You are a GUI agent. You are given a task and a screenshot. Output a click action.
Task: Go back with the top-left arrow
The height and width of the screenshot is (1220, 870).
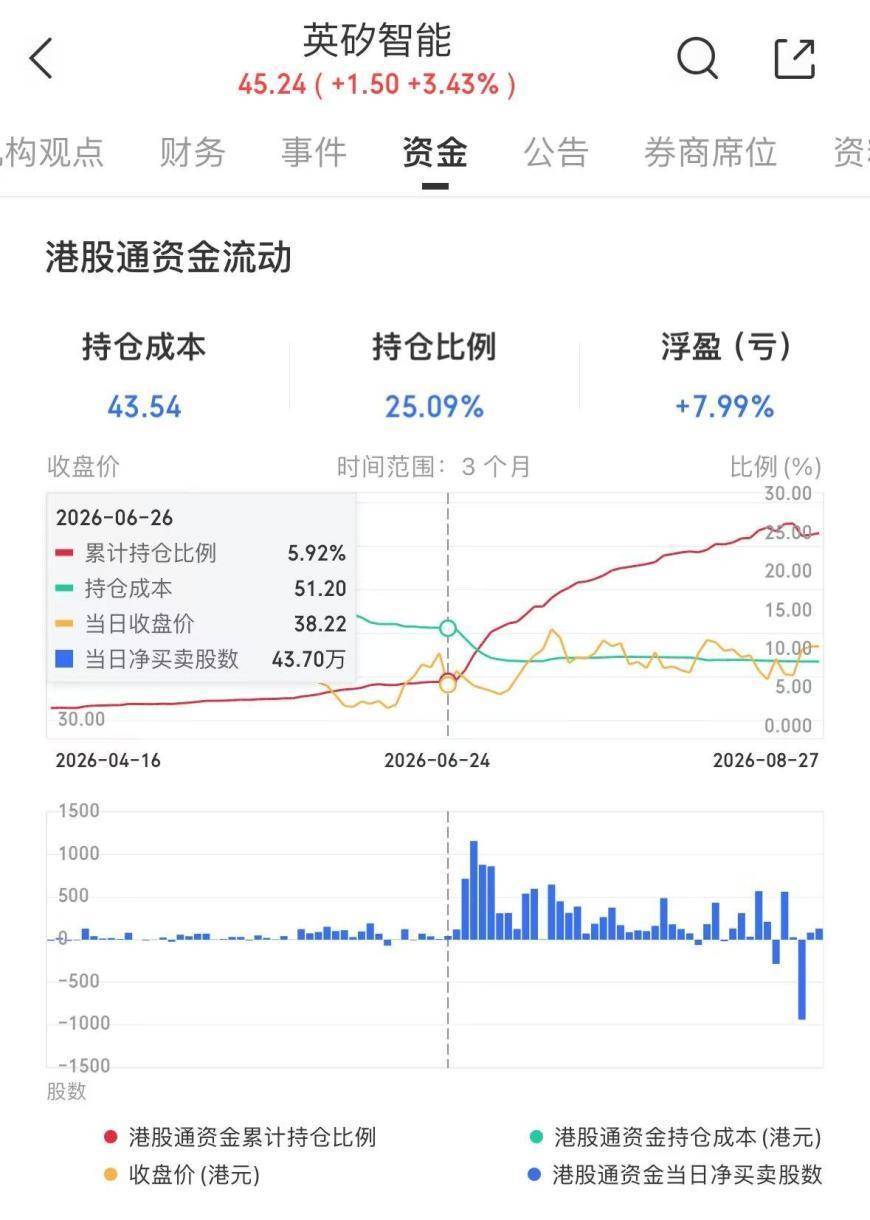pyautogui.click(x=40, y=59)
